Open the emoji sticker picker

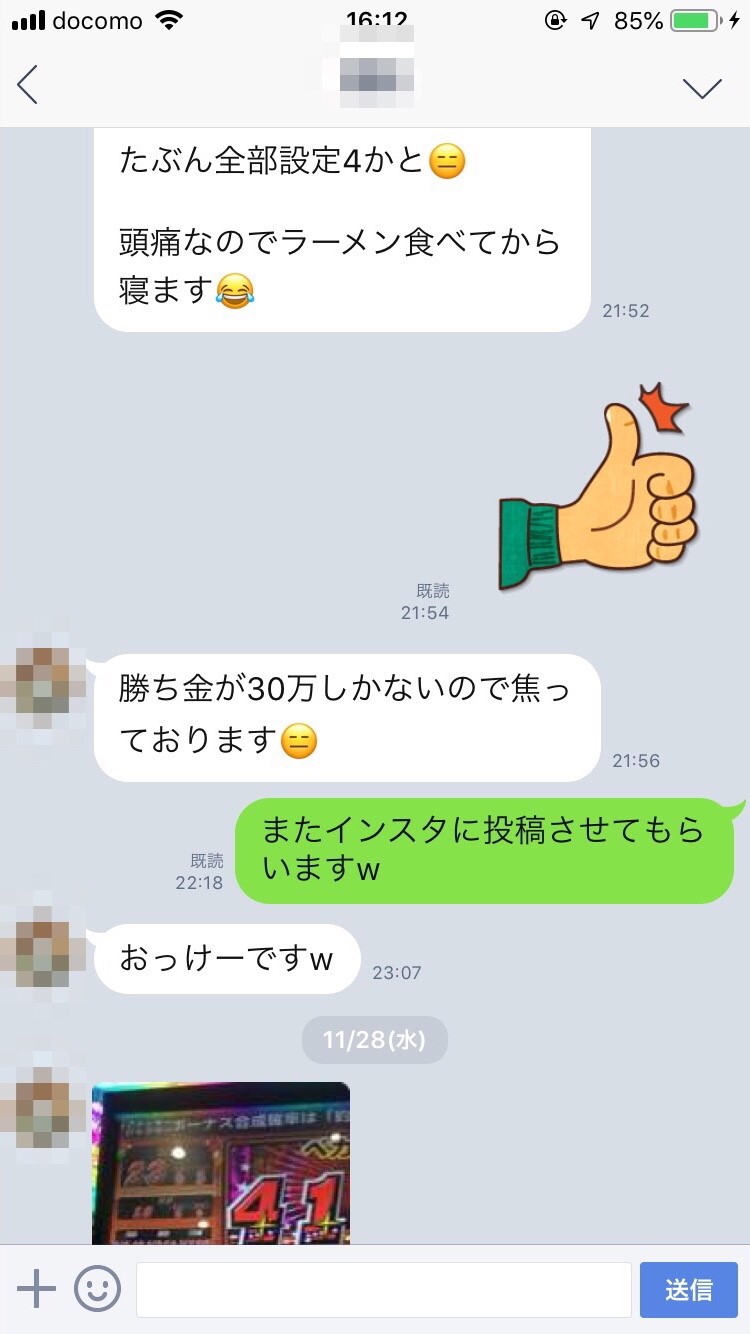click(98, 1289)
